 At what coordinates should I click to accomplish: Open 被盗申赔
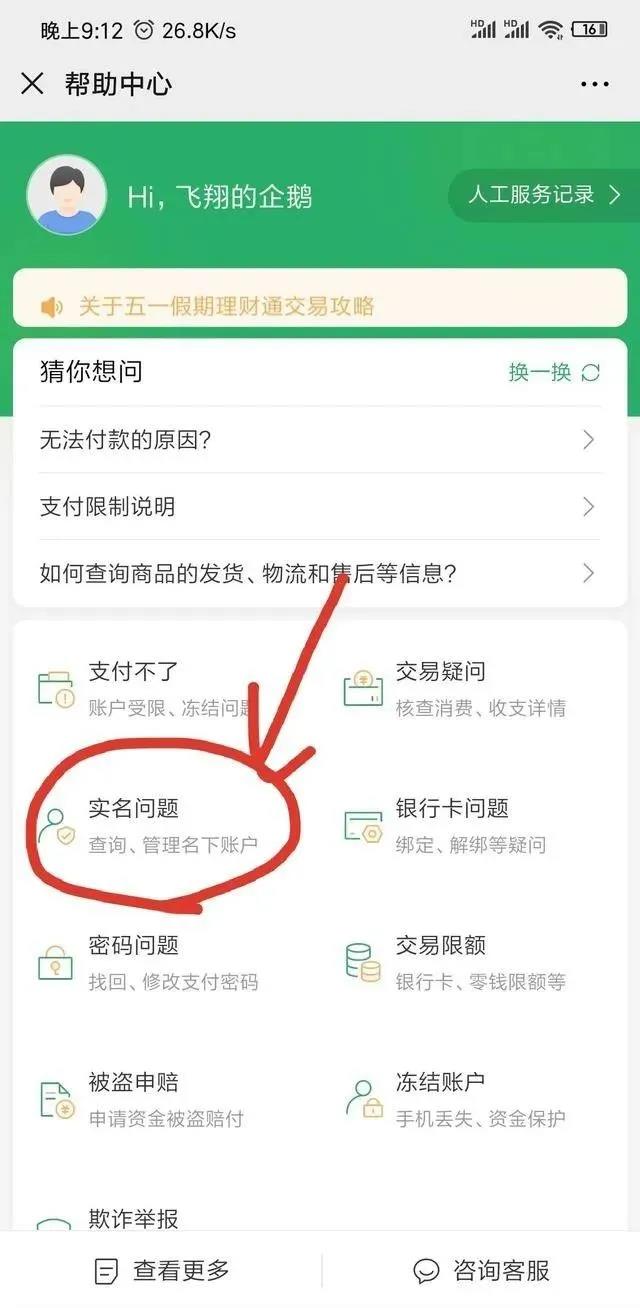pyautogui.click(x=150, y=1098)
